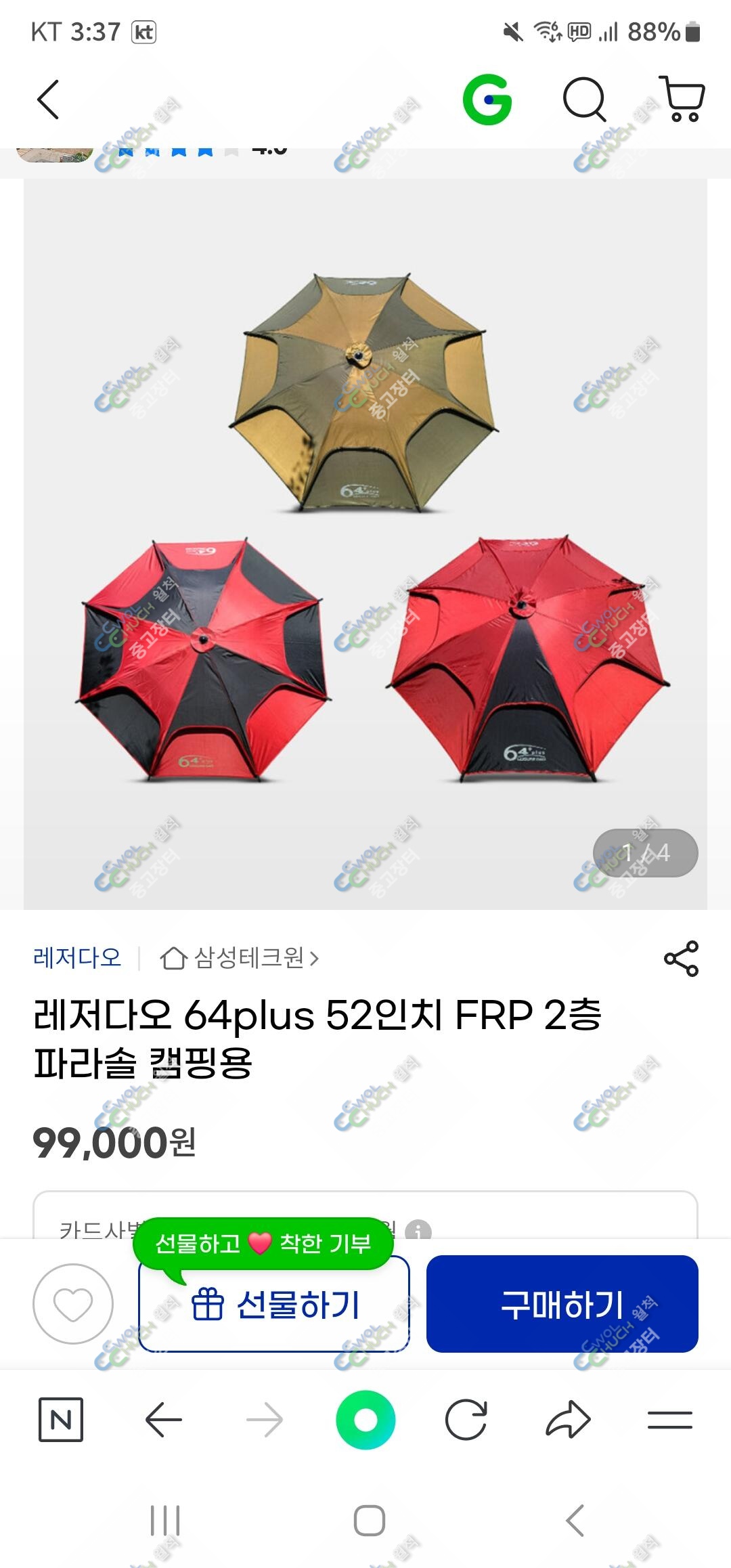Share the page from browser toolbar

pyautogui.click(x=568, y=1419)
